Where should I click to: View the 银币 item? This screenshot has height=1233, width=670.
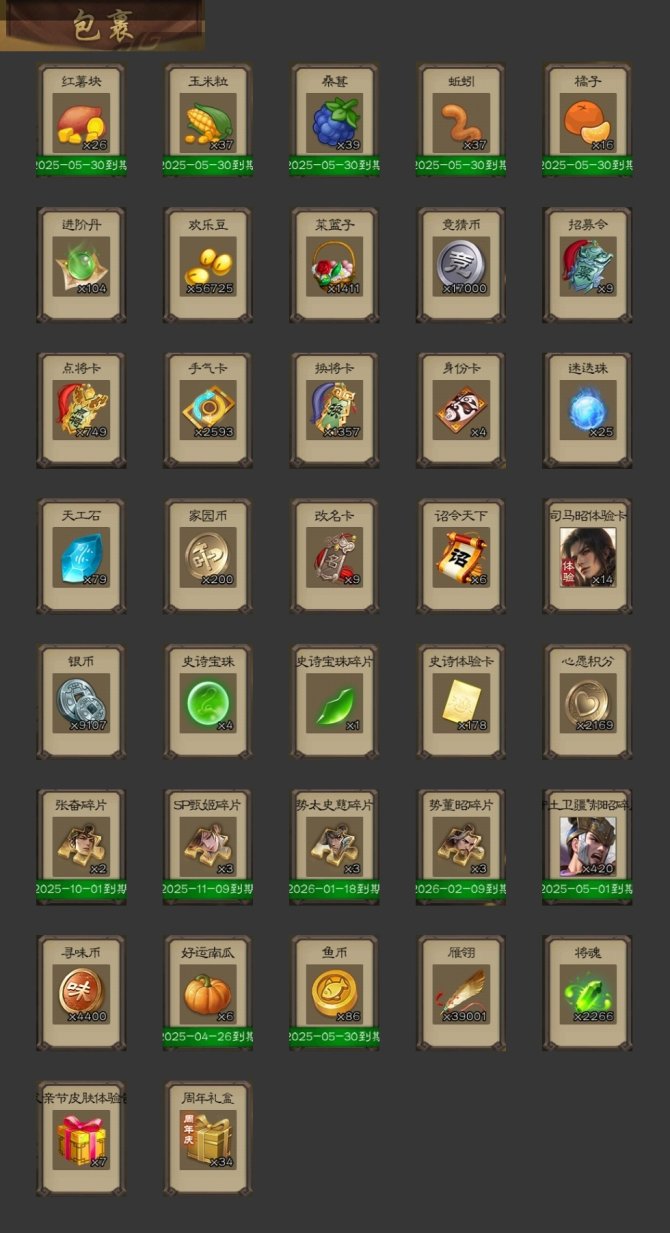(x=81, y=703)
